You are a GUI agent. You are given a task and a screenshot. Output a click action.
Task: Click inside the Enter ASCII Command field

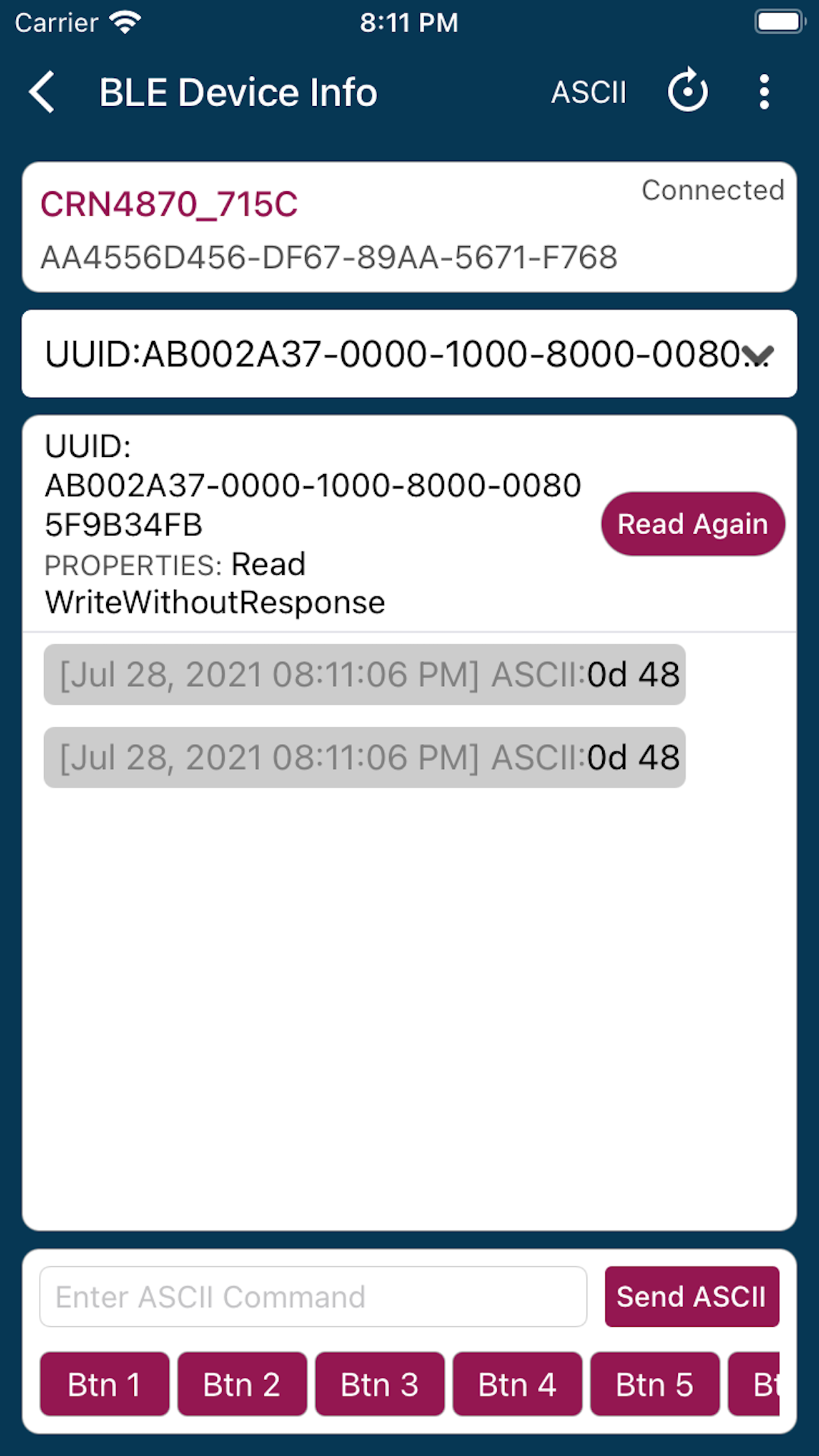coord(313,1296)
